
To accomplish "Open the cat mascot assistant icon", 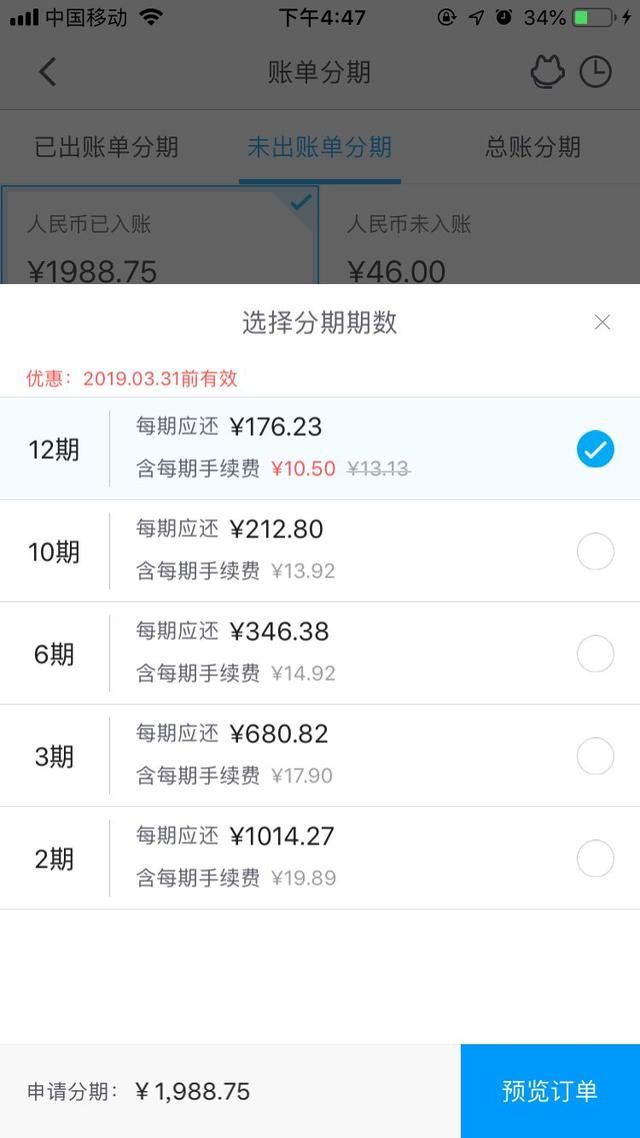I will [x=547, y=72].
